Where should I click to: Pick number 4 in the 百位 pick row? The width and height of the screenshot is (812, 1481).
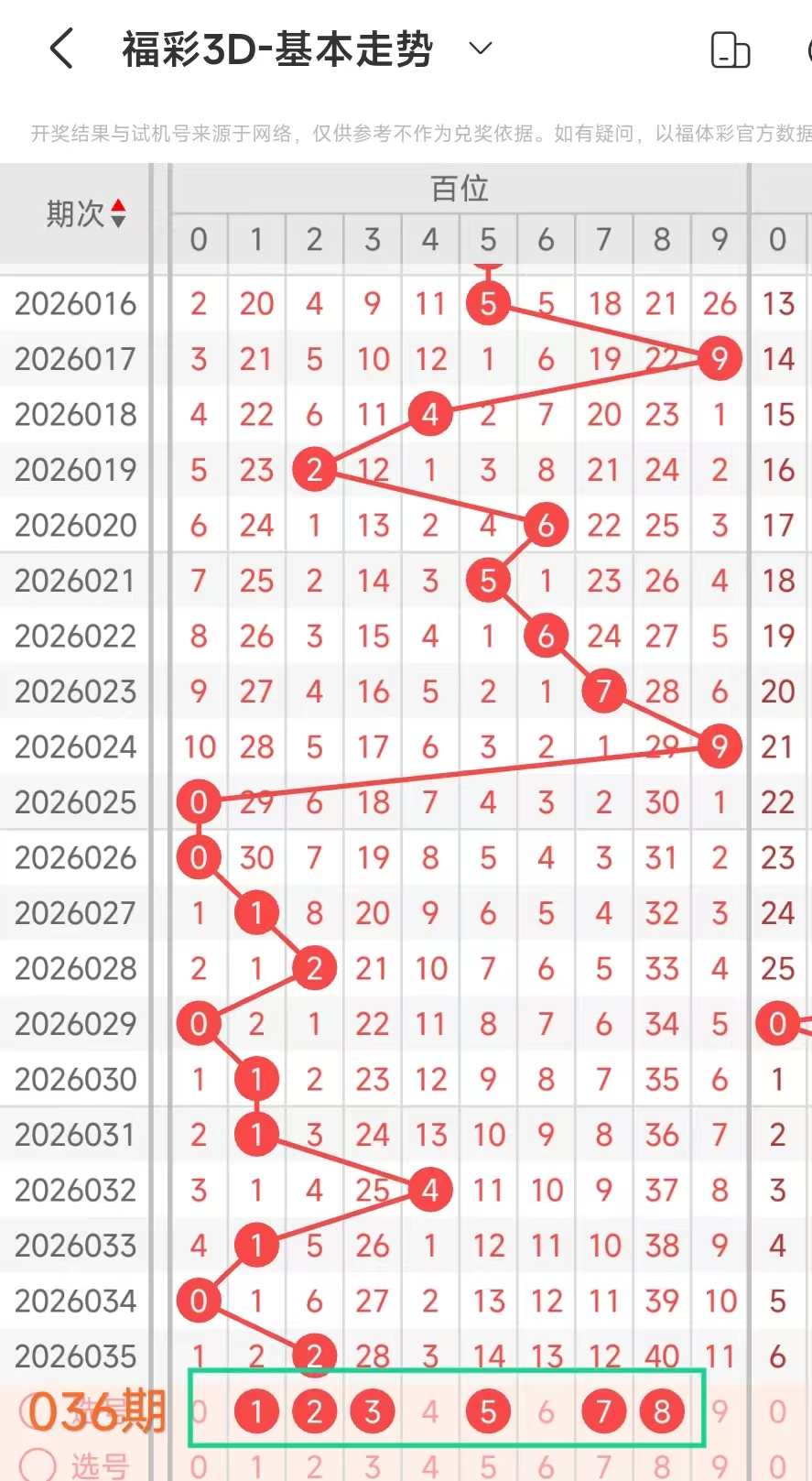(x=430, y=1411)
